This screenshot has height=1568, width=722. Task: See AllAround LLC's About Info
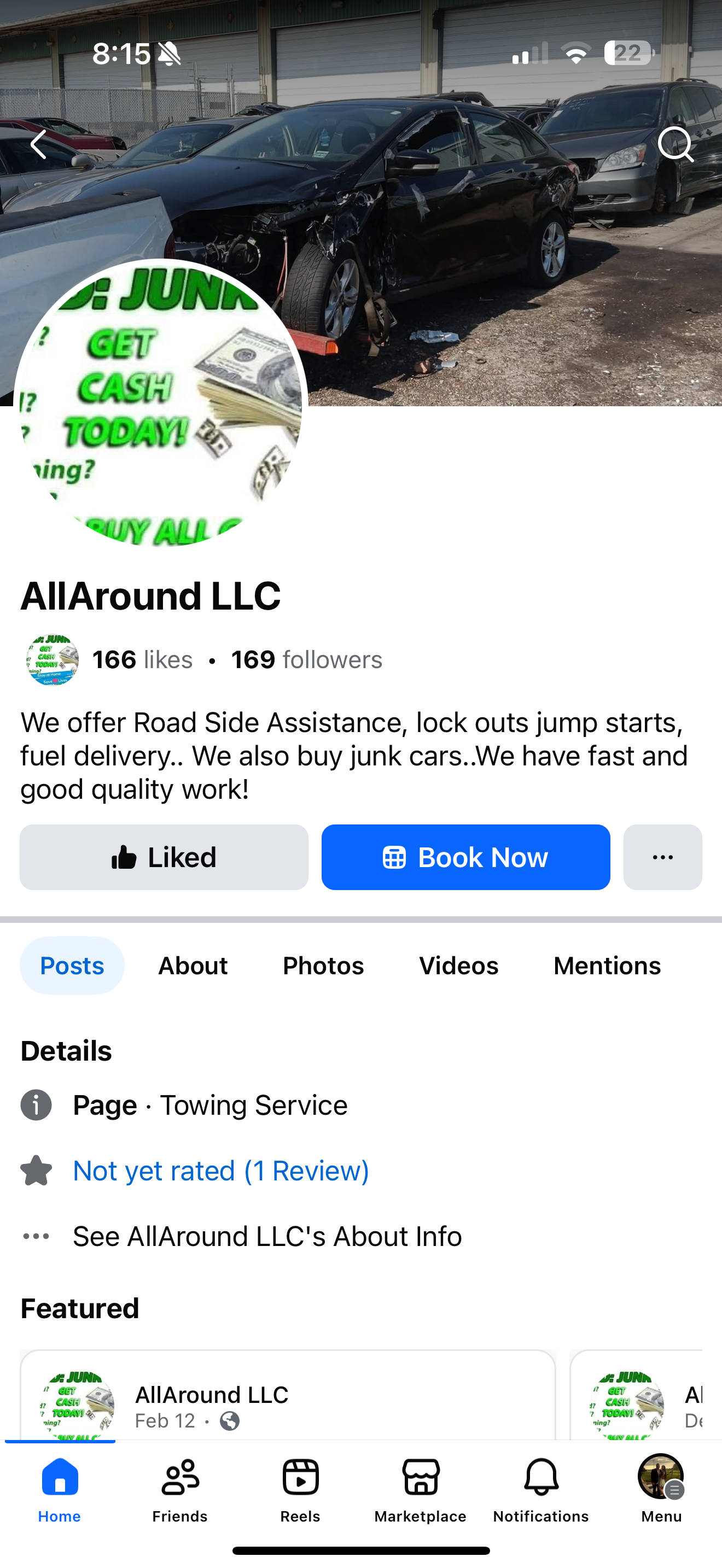266,1236
